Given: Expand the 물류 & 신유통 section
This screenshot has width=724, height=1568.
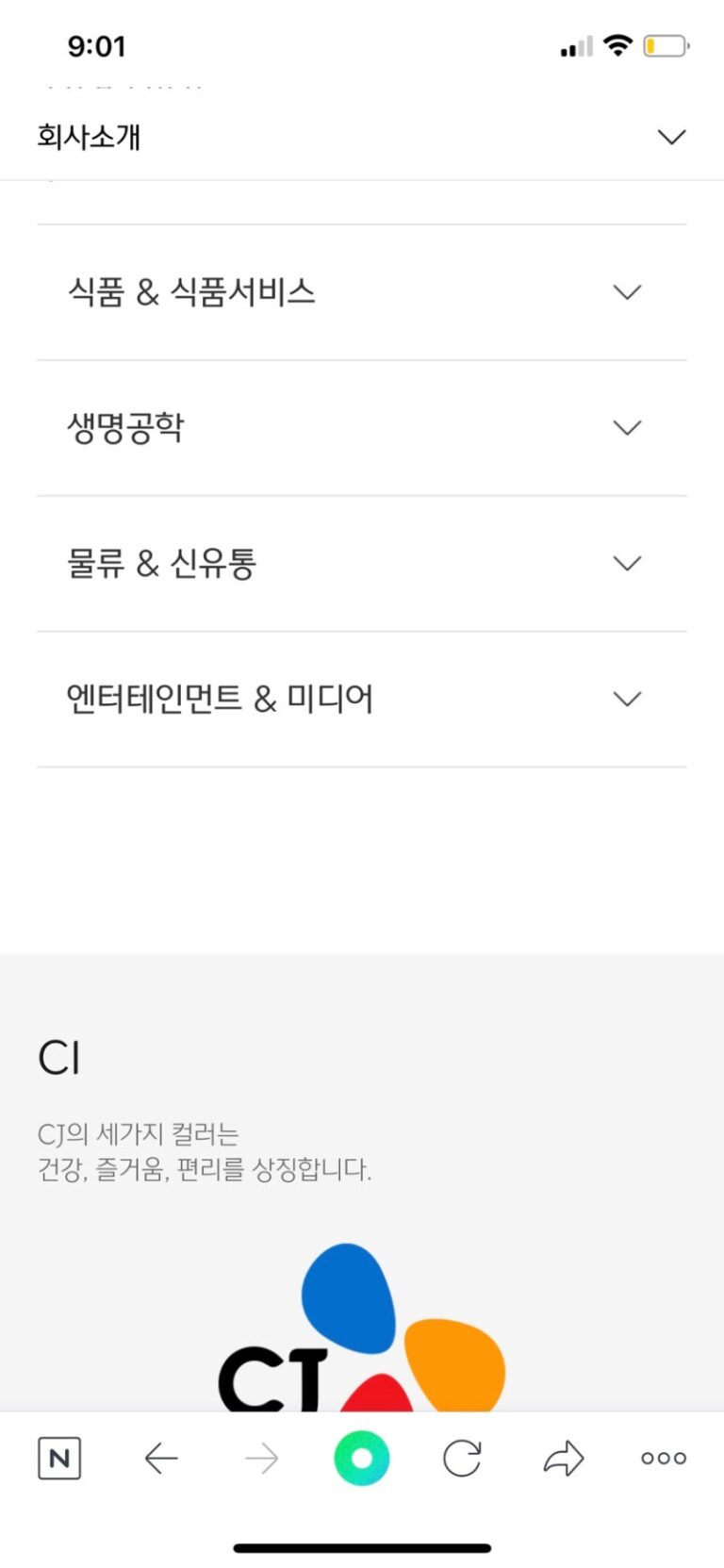Looking at the screenshot, I should 626,564.
